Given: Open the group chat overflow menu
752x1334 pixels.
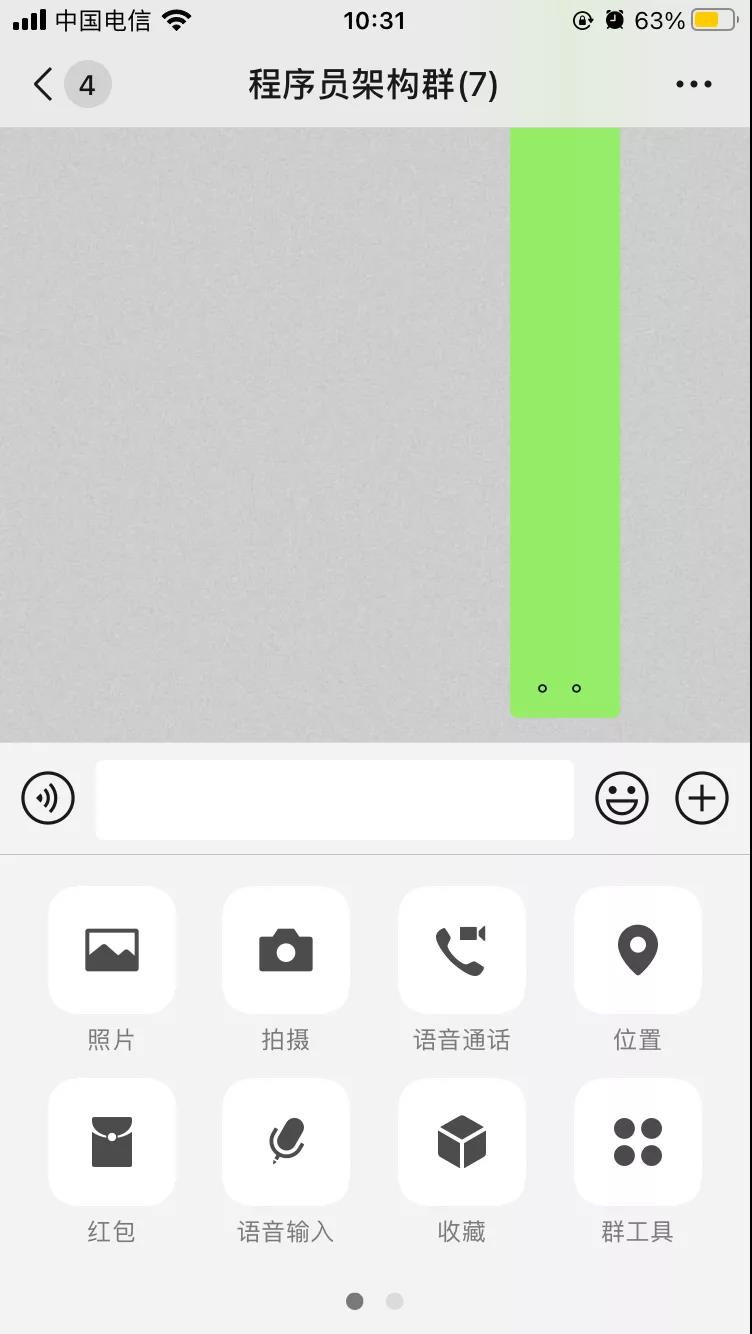Looking at the screenshot, I should 693,85.
